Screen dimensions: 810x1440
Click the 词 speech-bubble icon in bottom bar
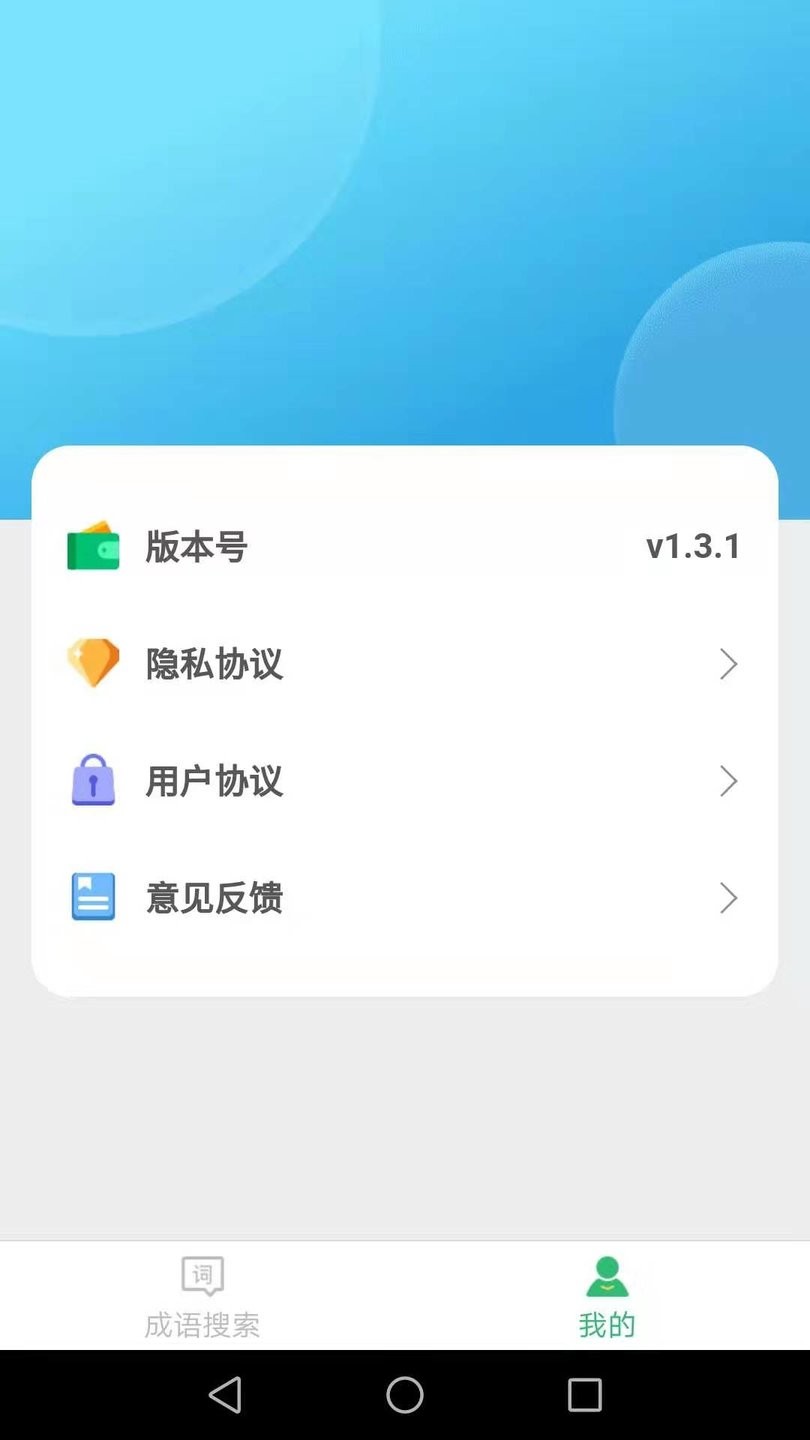coord(202,1277)
